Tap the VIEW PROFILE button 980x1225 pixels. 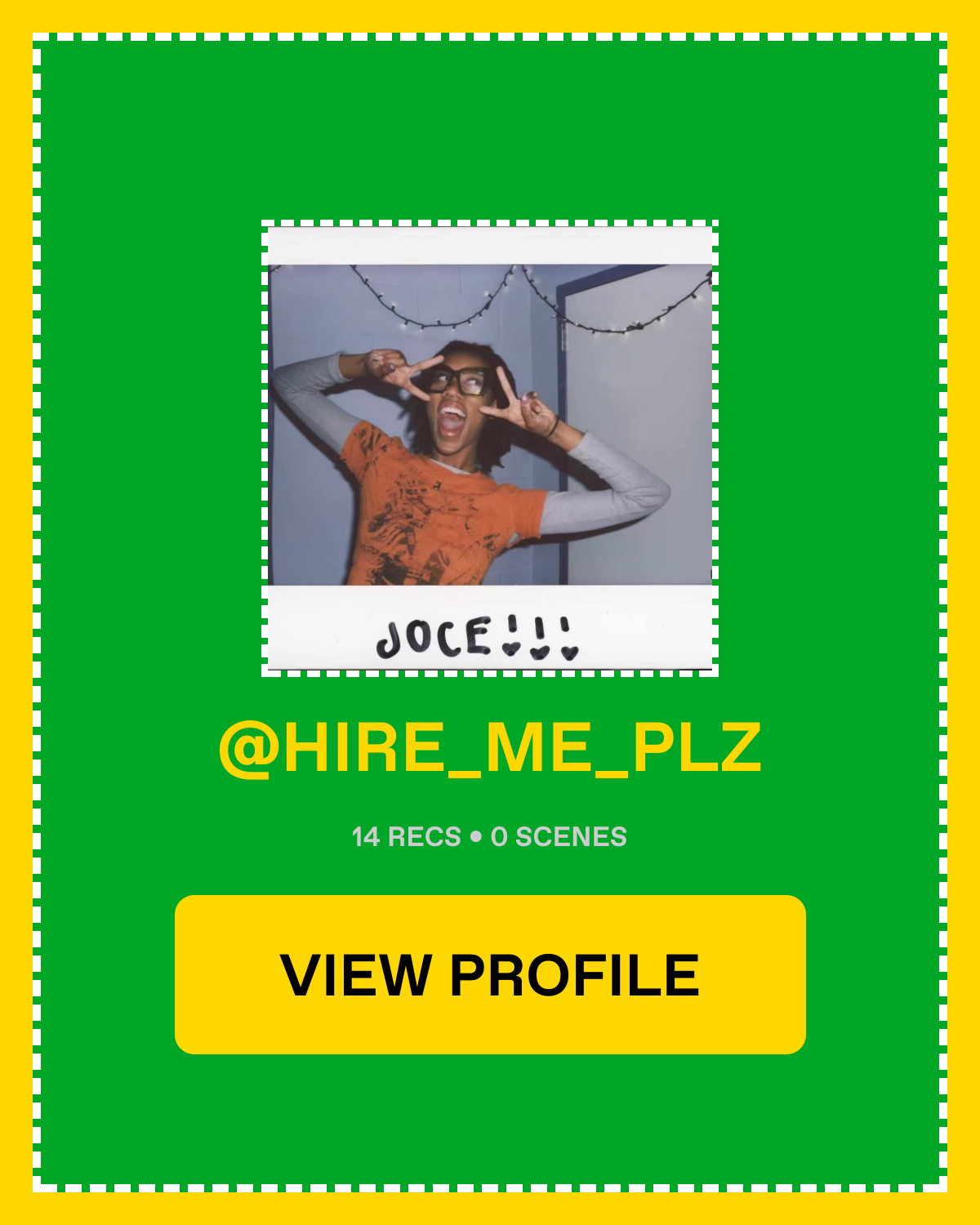point(490,974)
